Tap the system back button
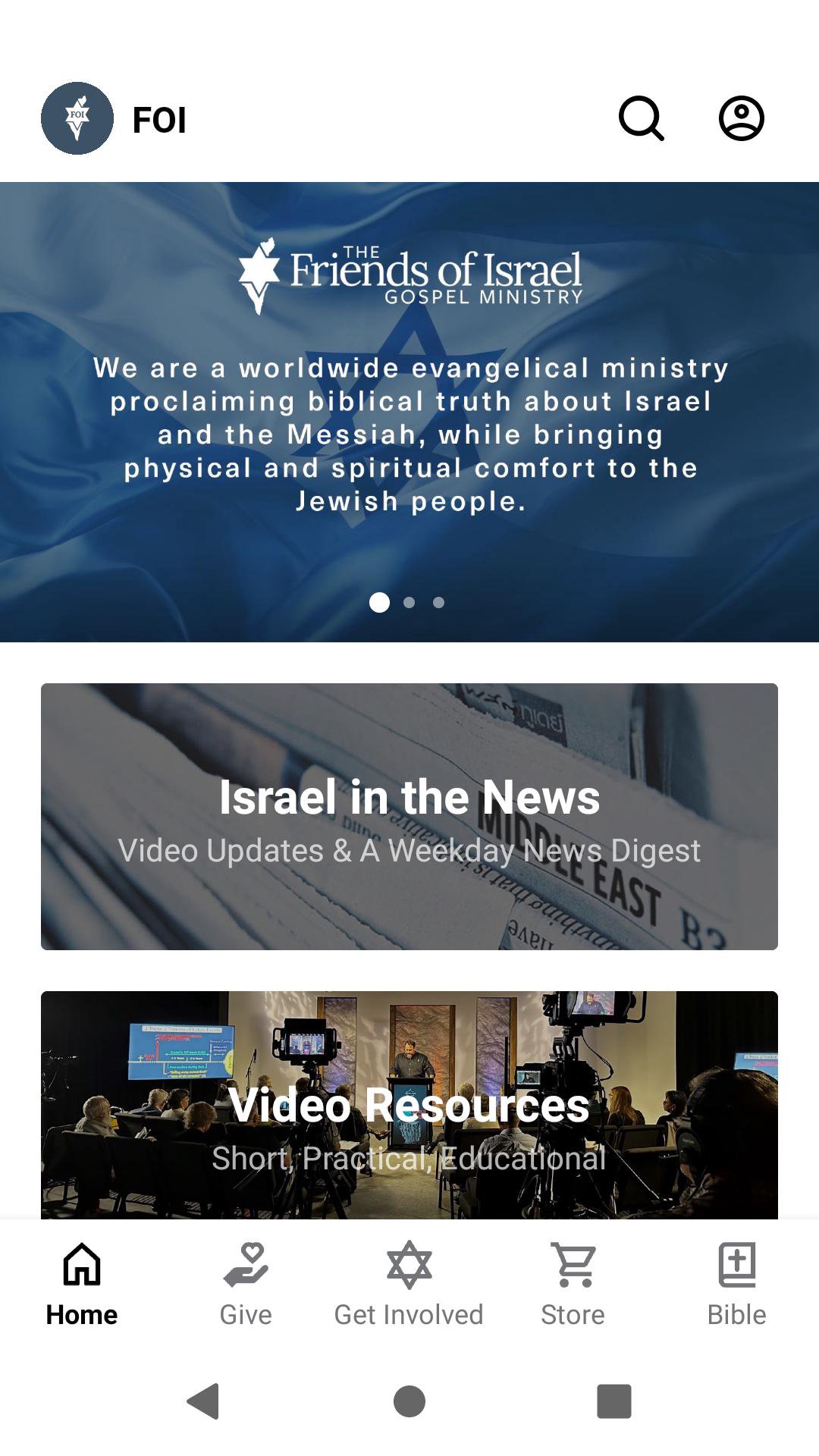Image resolution: width=819 pixels, height=1456 pixels. pyautogui.click(x=203, y=1401)
